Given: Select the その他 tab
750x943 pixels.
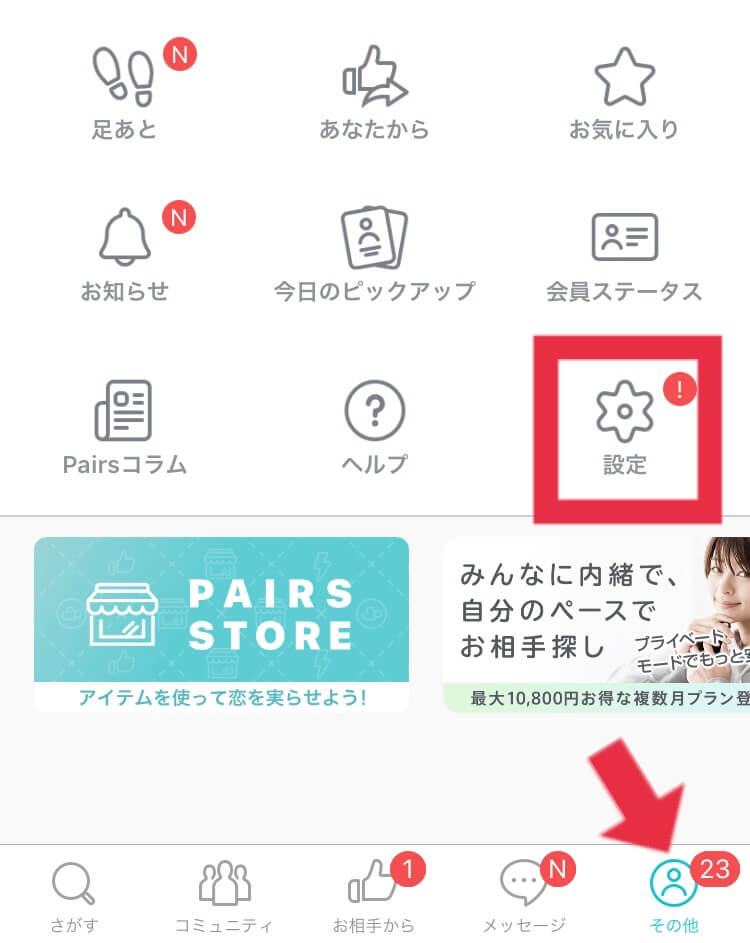Looking at the screenshot, I should (674, 895).
